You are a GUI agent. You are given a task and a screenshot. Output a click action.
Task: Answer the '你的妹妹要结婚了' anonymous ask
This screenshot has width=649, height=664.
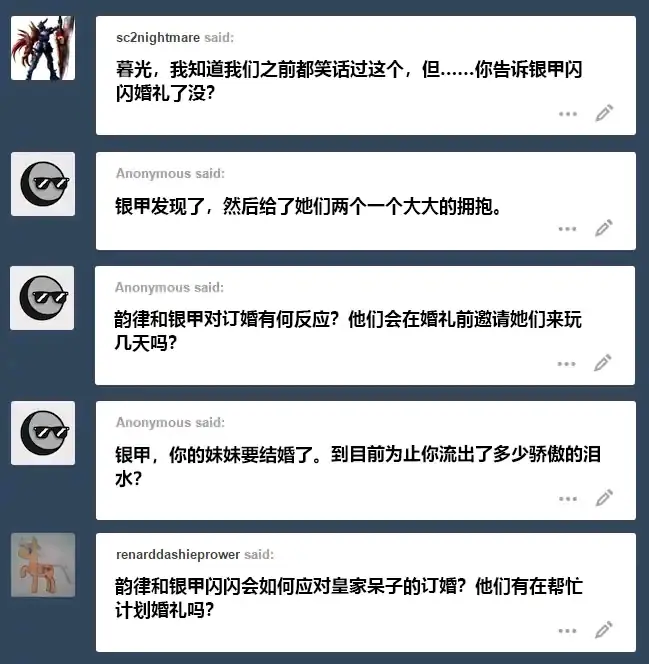click(604, 498)
